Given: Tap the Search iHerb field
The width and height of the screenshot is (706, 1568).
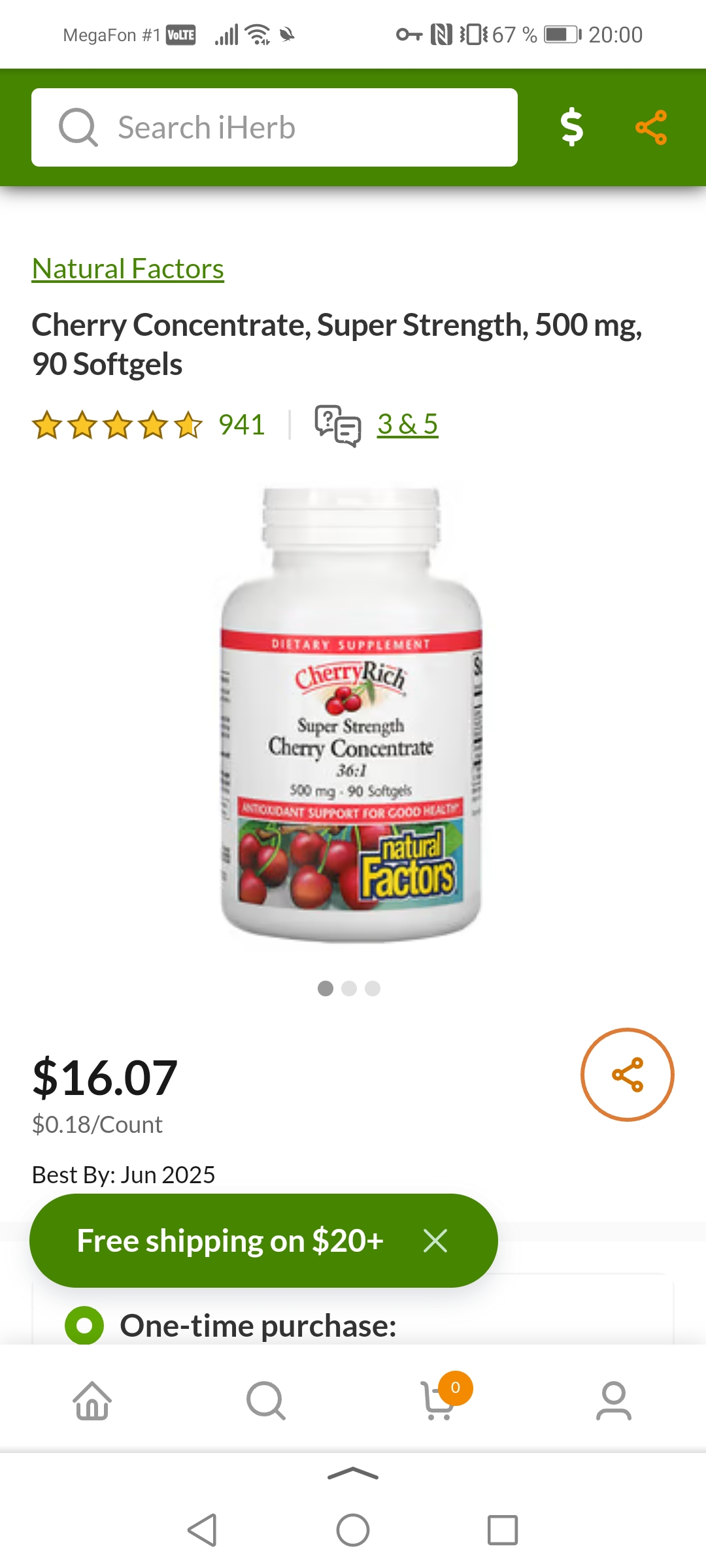Looking at the screenshot, I should pyautogui.click(x=275, y=127).
